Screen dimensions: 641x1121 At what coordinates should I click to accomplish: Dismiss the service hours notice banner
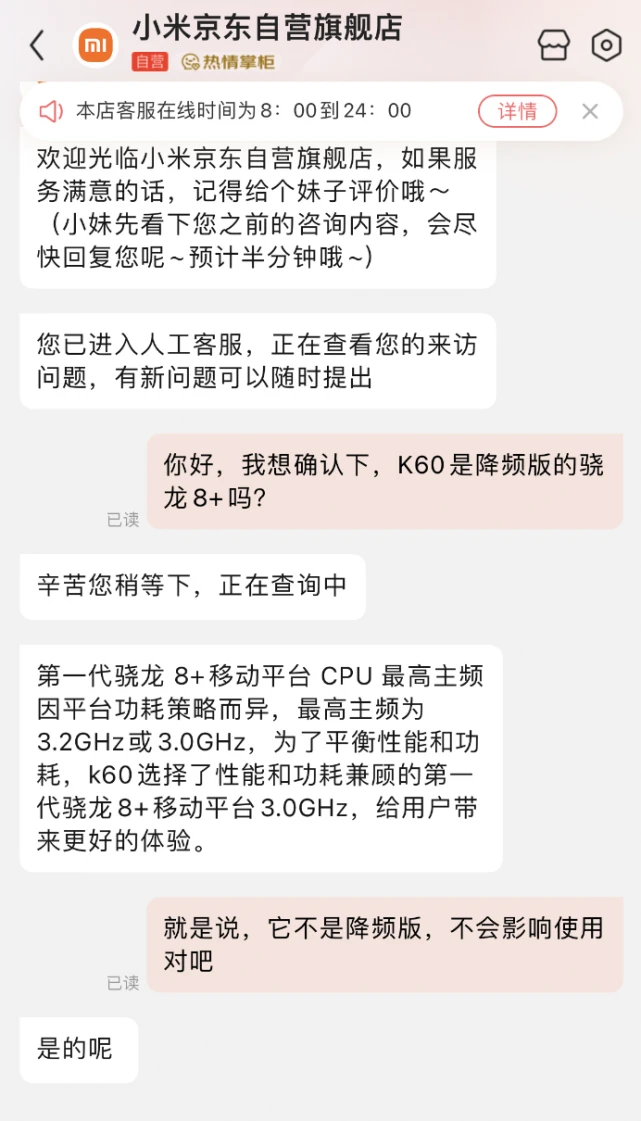point(590,111)
